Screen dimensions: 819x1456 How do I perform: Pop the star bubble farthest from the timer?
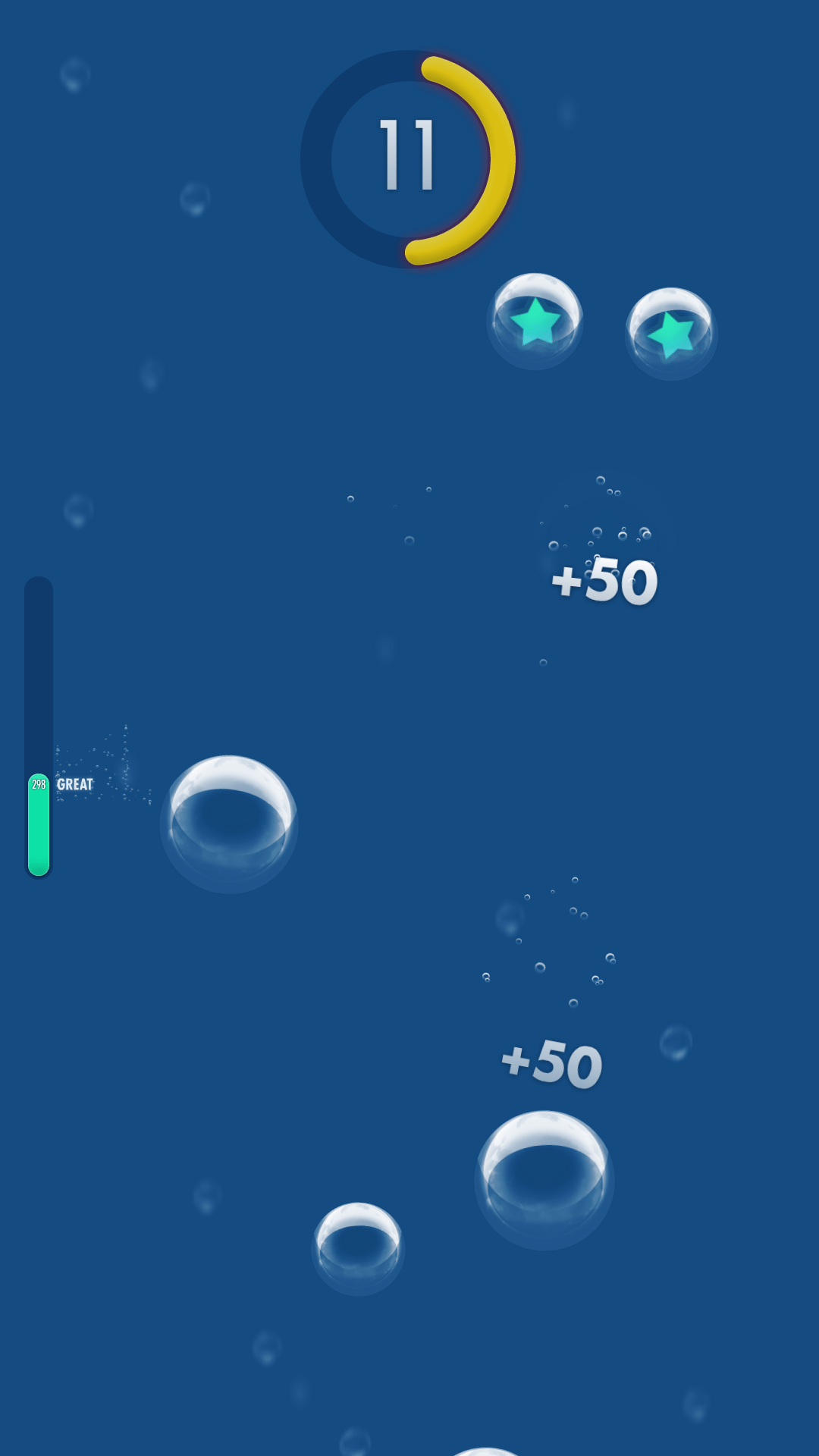point(671,334)
